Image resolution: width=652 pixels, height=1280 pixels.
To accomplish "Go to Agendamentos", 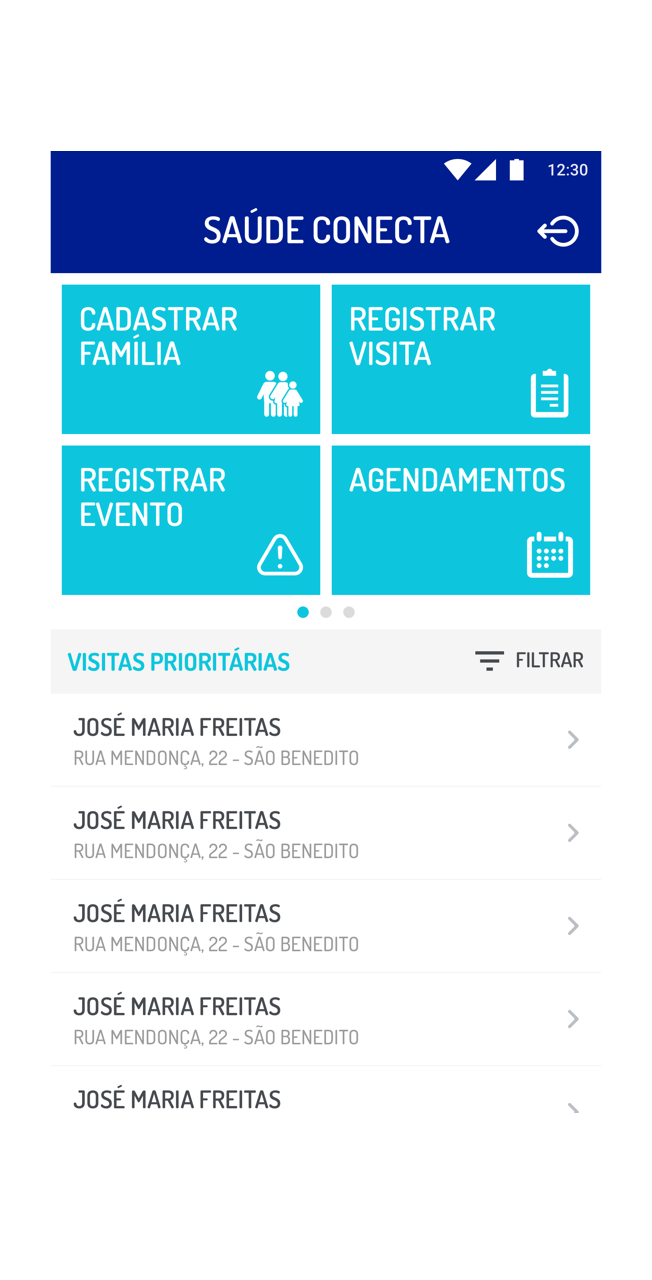I will click(x=461, y=520).
